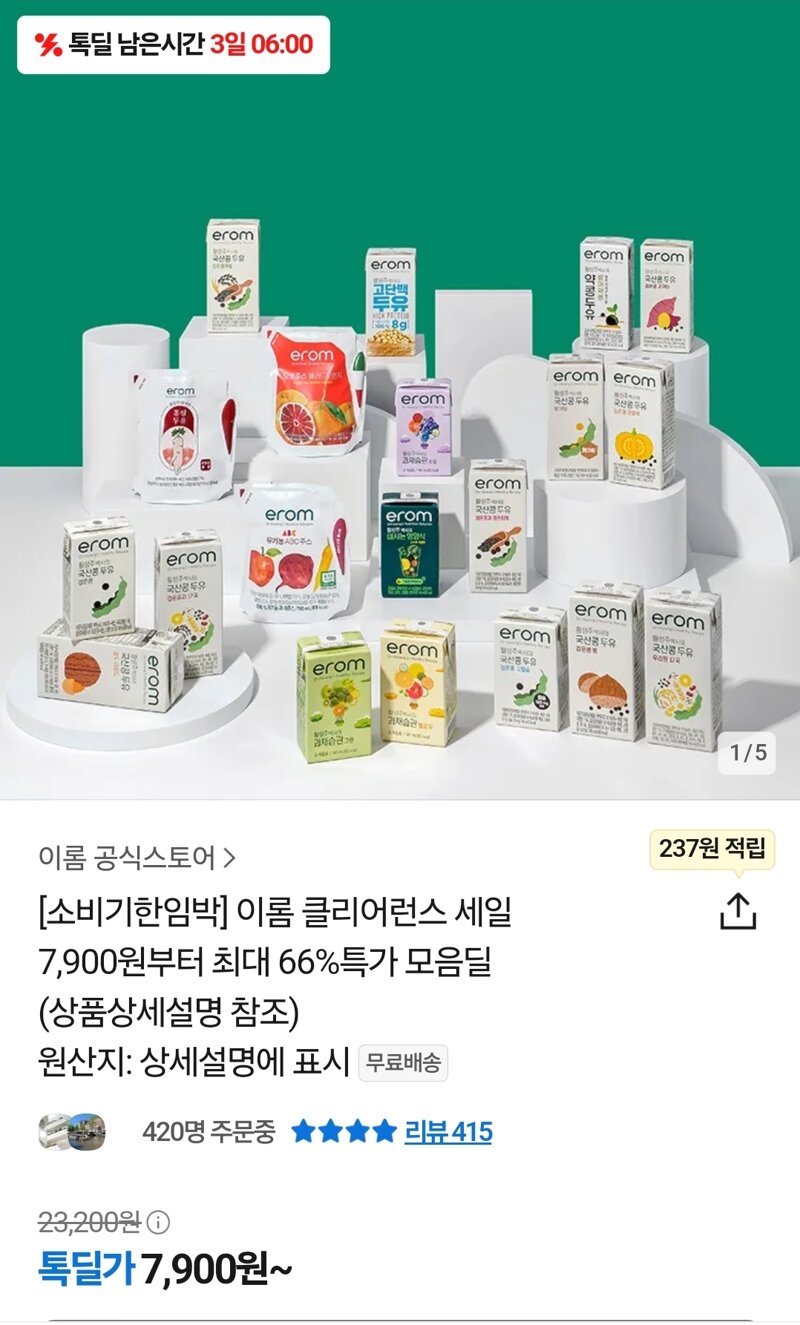Viewport: 800px width, 1325px height.
Task: Open the erom product image gallery
Action: [x=400, y=400]
